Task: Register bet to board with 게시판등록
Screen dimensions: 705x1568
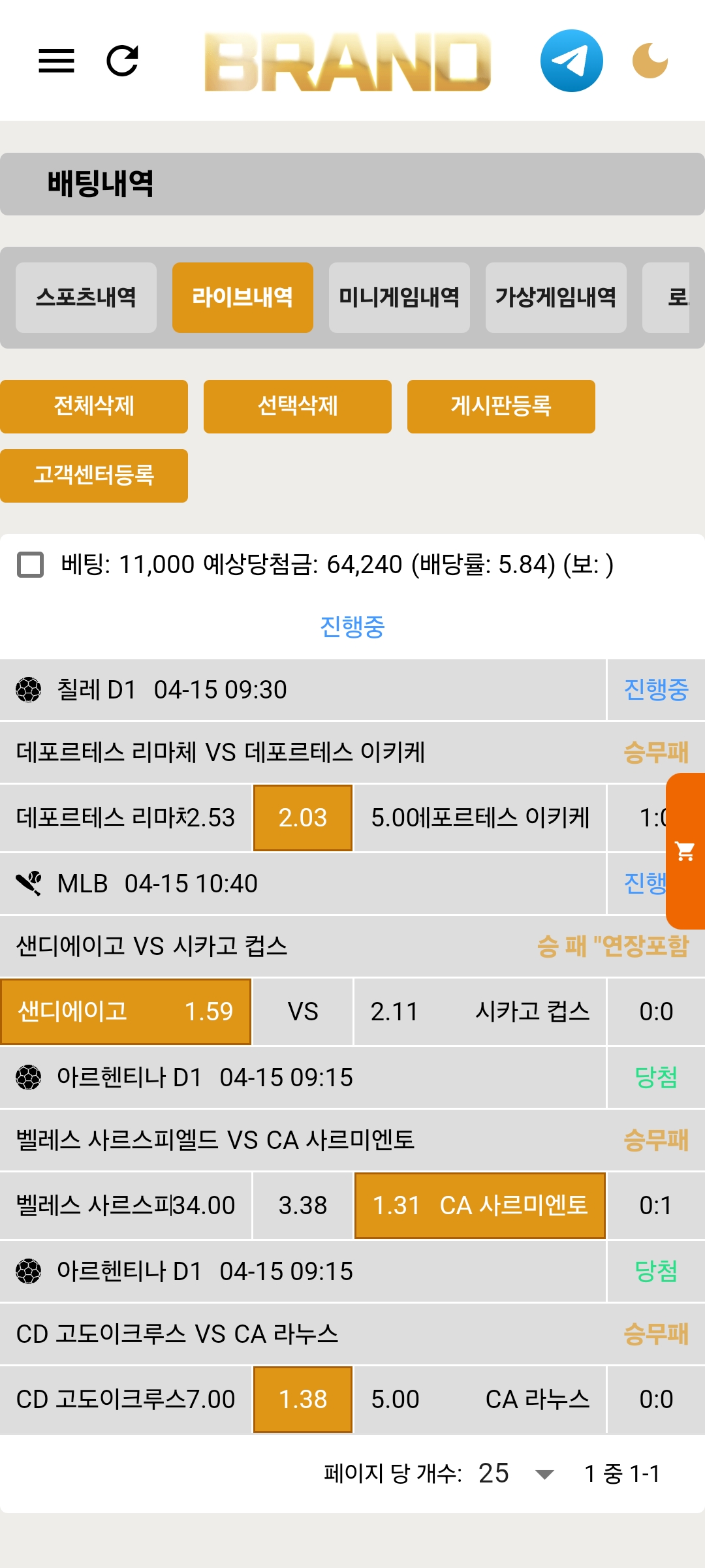Action: (501, 407)
